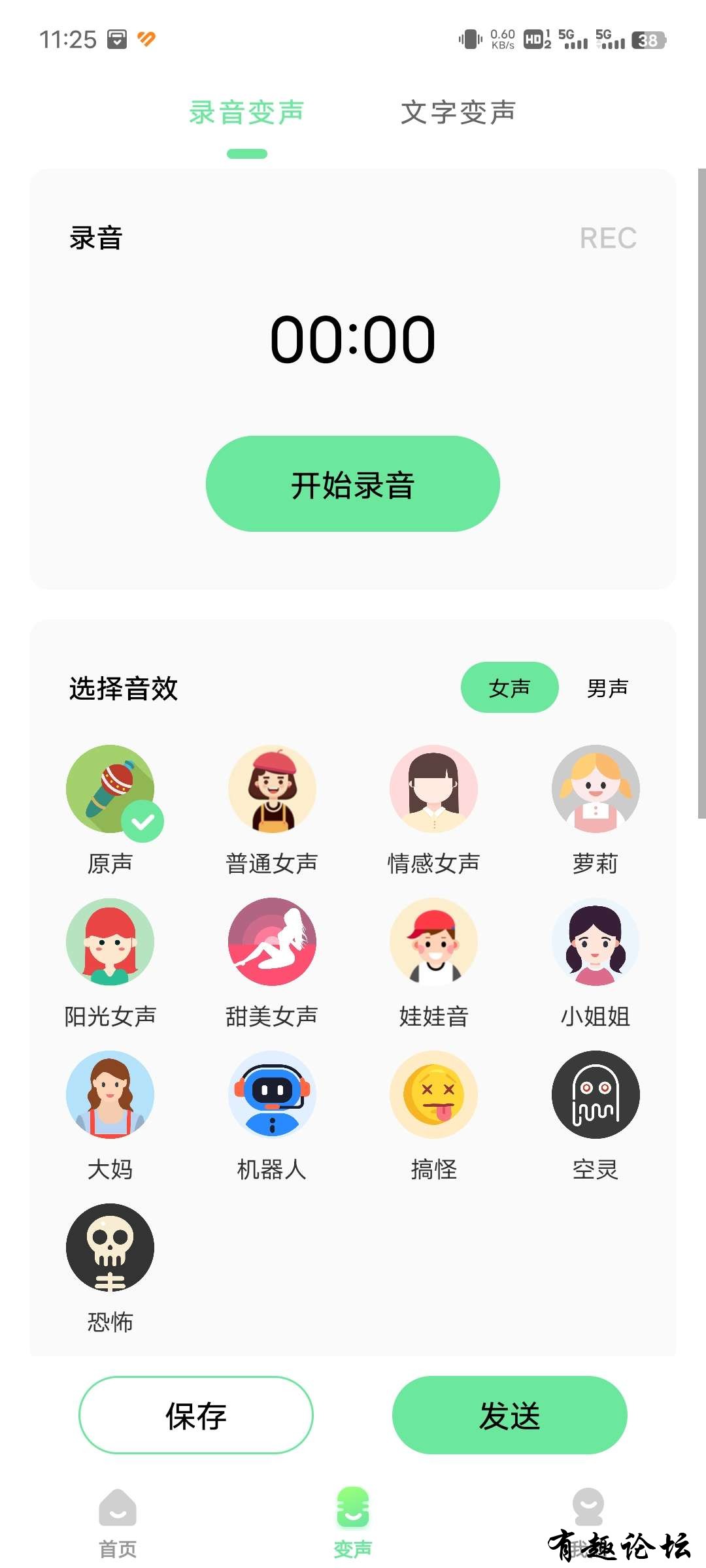Tap 发送 to send the recording
The image size is (706, 1568).
509,1415
